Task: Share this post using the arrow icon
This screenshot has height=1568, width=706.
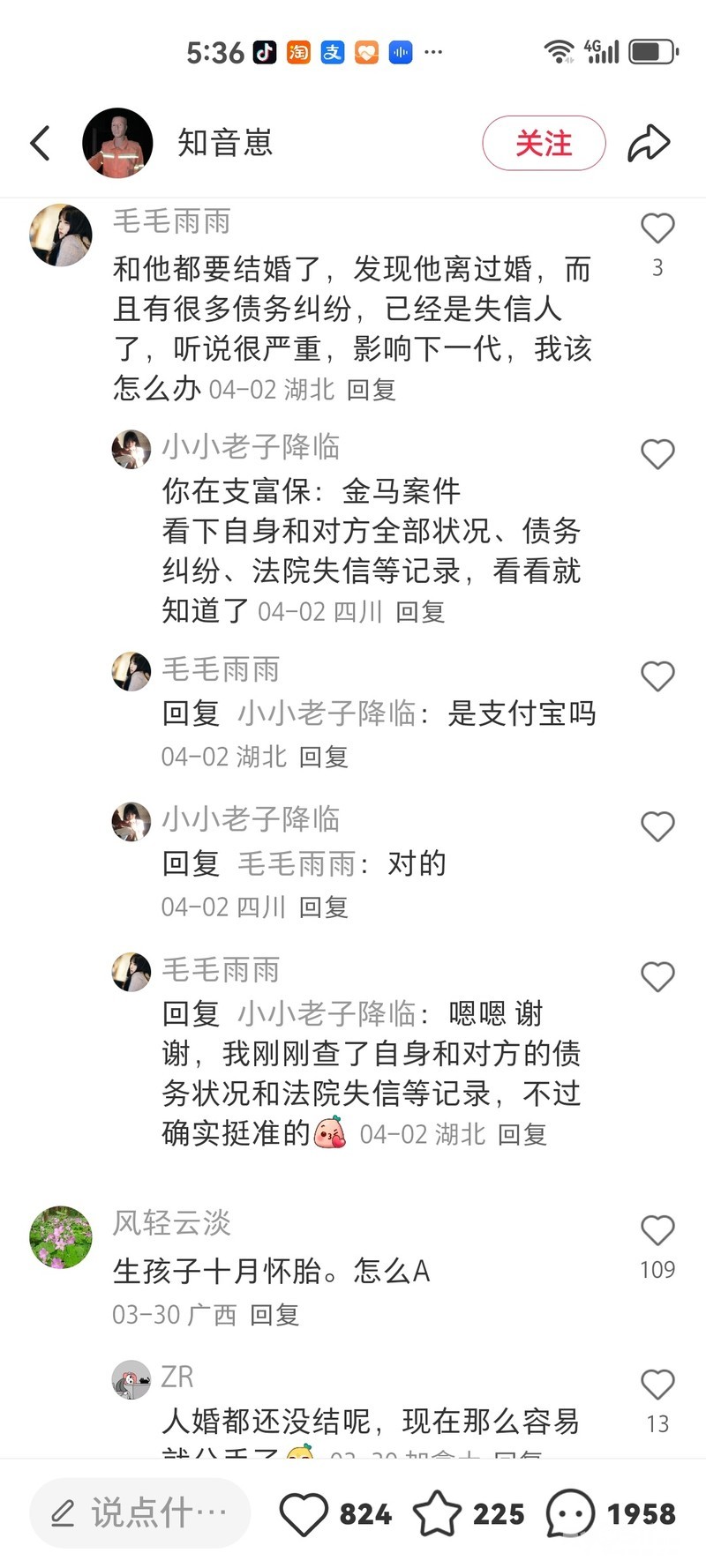Action: [649, 143]
